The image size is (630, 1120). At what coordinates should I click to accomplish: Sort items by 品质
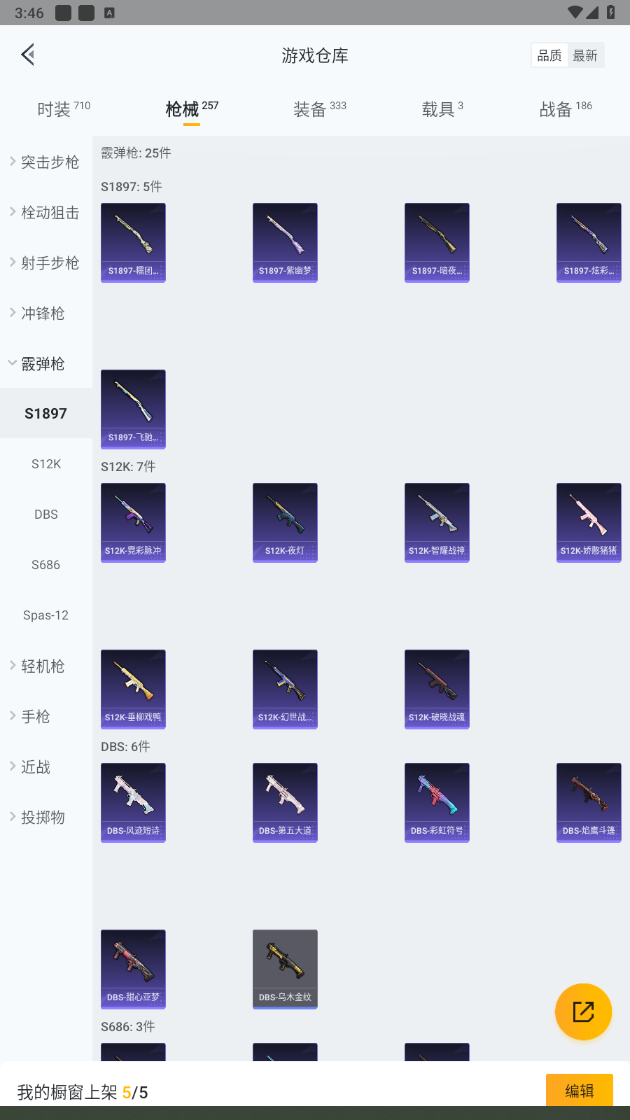549,56
